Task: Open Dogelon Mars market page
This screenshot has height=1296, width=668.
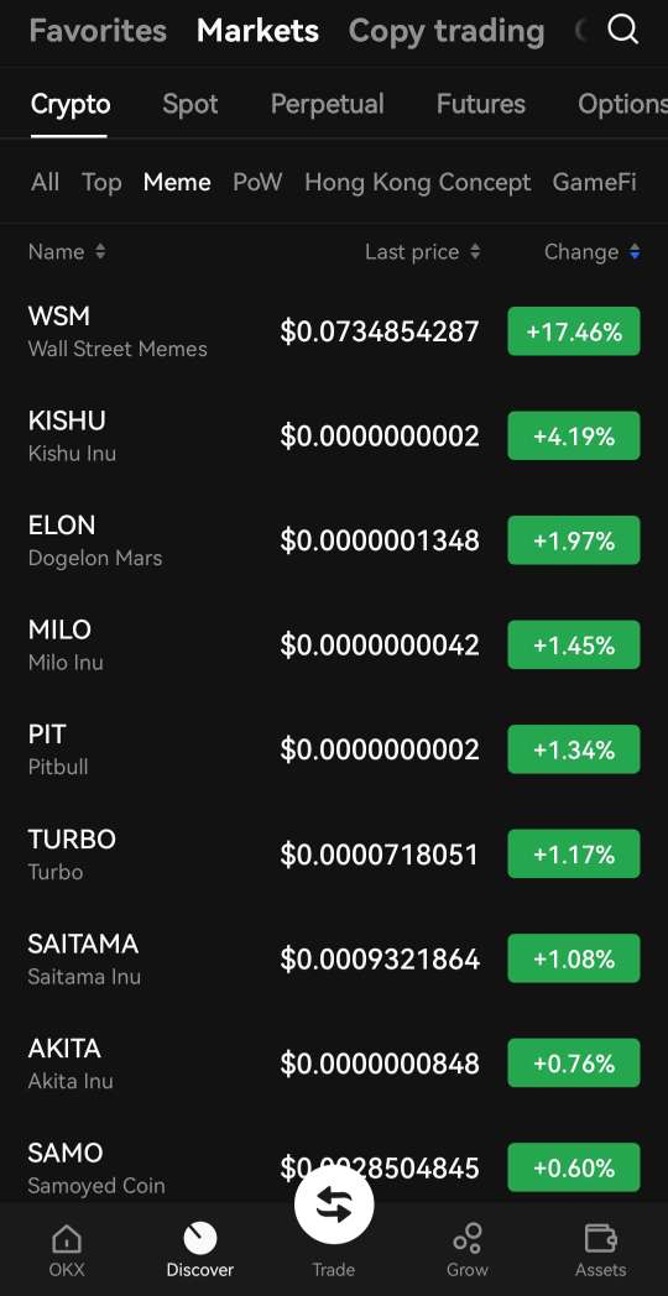Action: [x=95, y=540]
